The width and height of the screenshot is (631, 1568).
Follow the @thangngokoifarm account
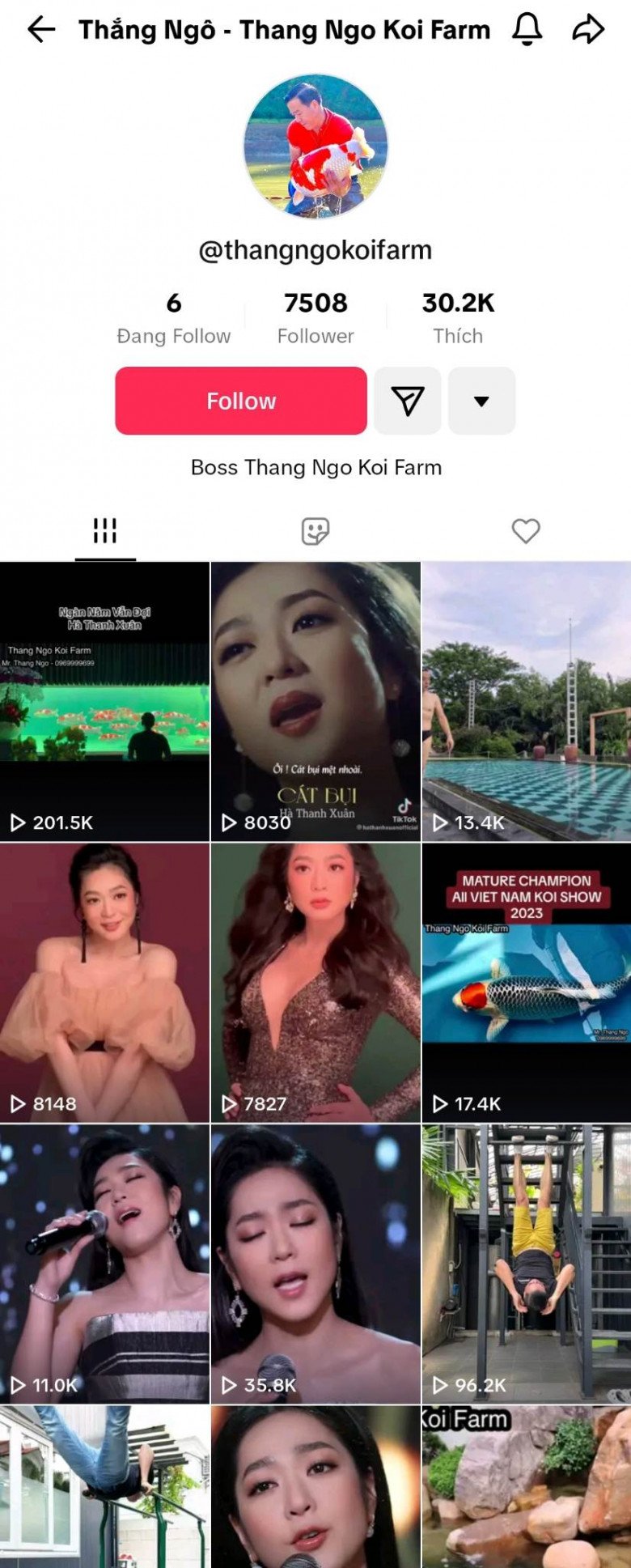(240, 401)
